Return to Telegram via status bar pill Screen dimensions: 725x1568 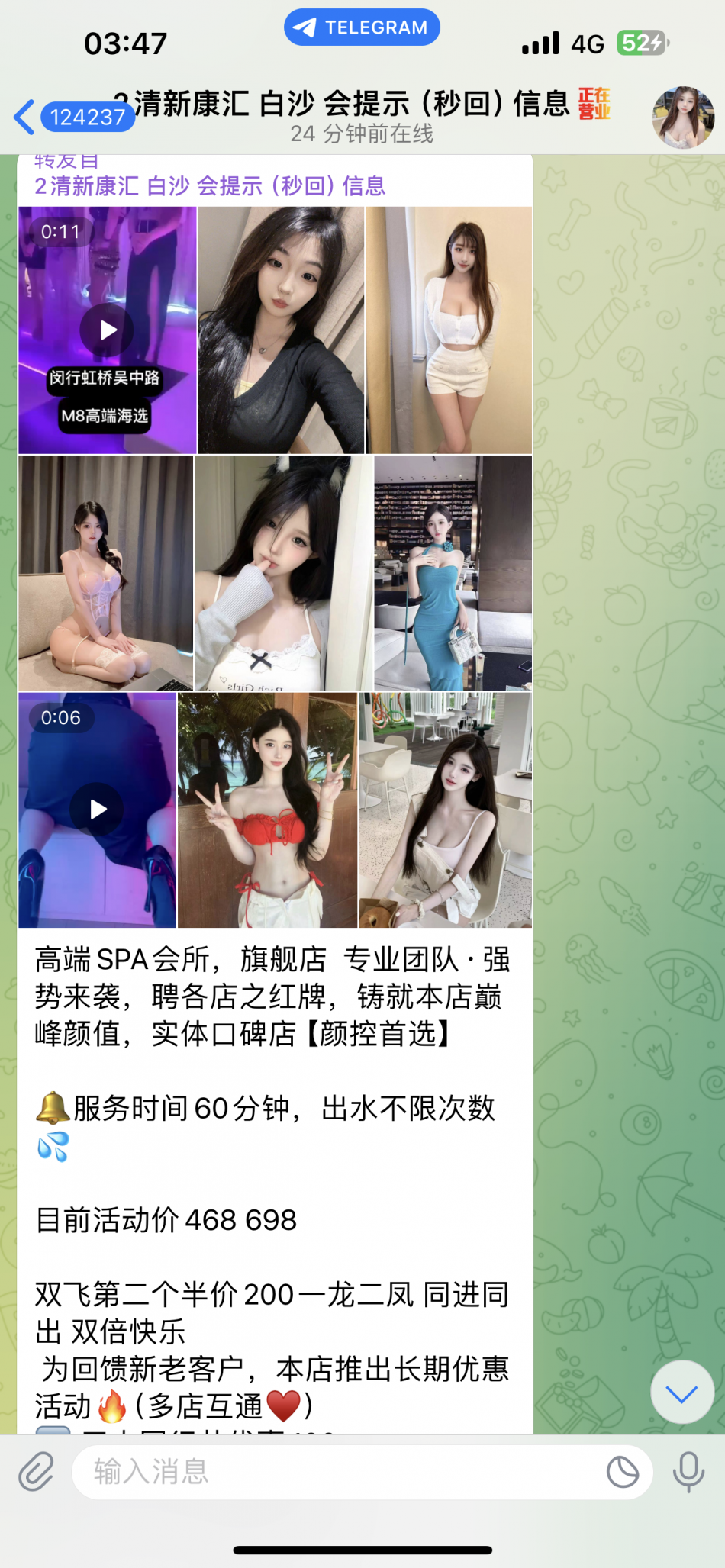(362, 27)
